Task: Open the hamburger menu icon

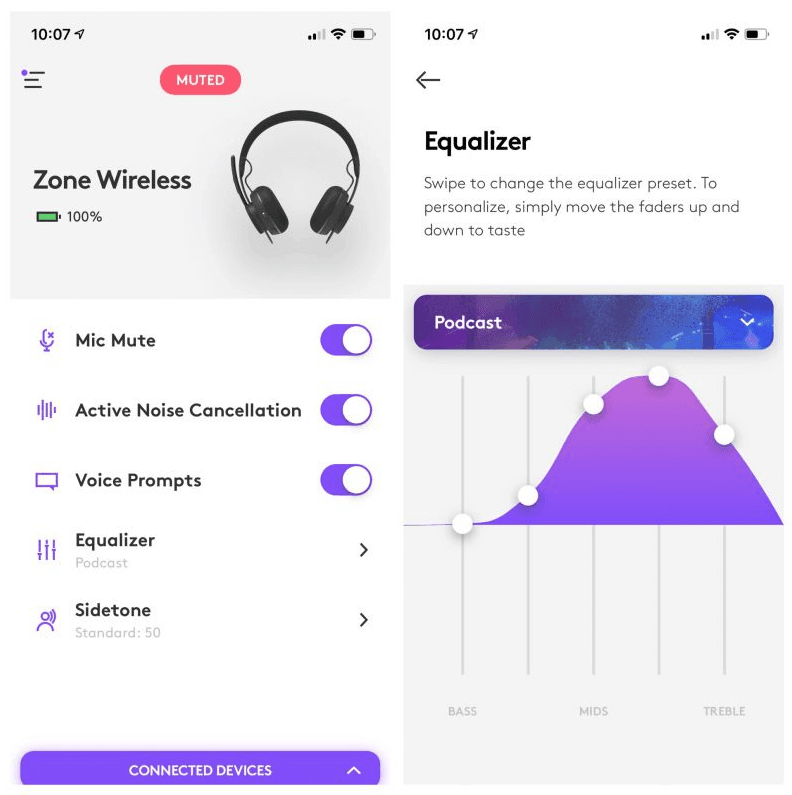Action: 34,80
